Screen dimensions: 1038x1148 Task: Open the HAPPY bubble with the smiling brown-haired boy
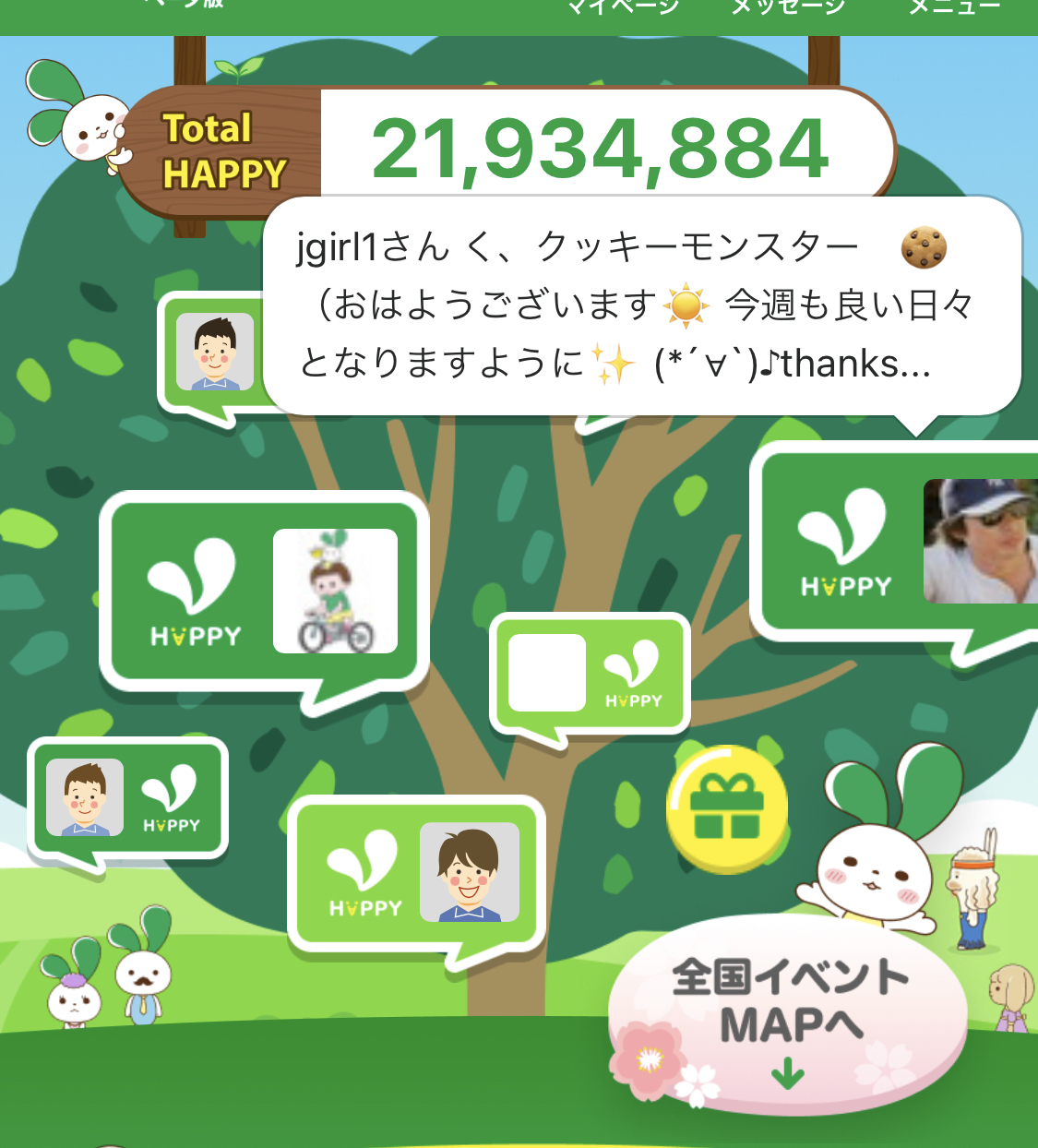click(x=417, y=877)
